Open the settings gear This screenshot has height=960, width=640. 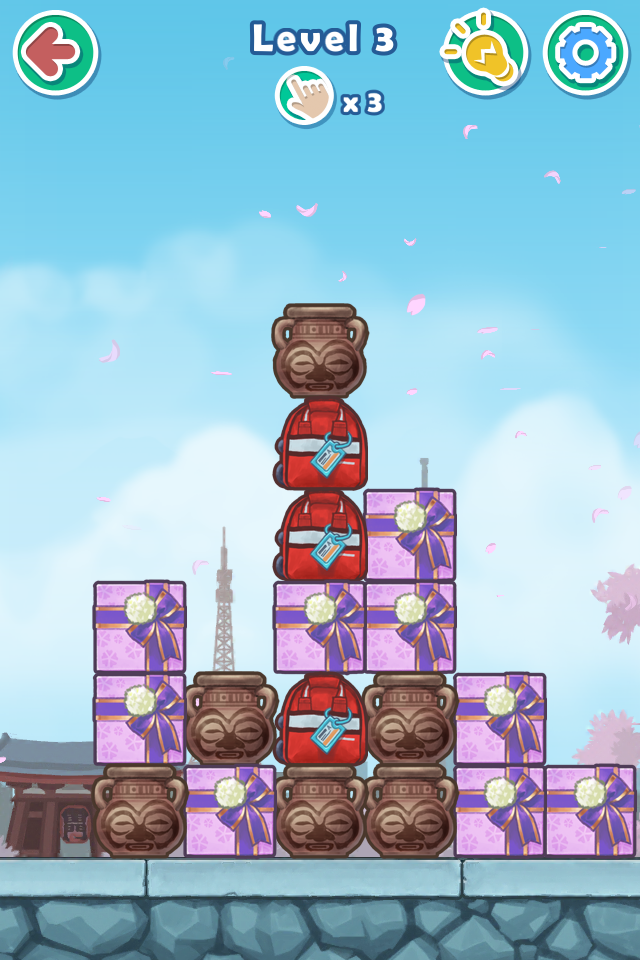585,52
